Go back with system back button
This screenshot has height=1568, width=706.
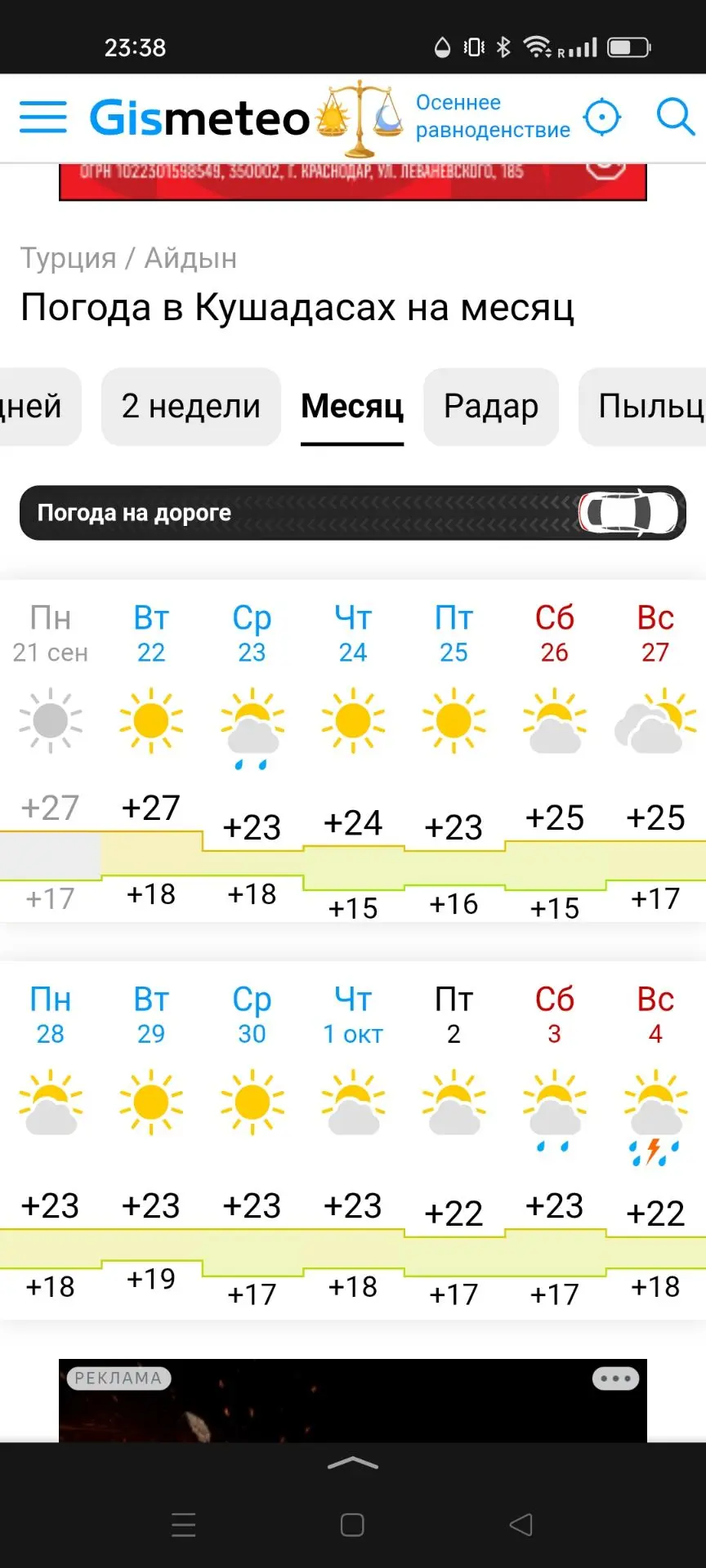(521, 1525)
